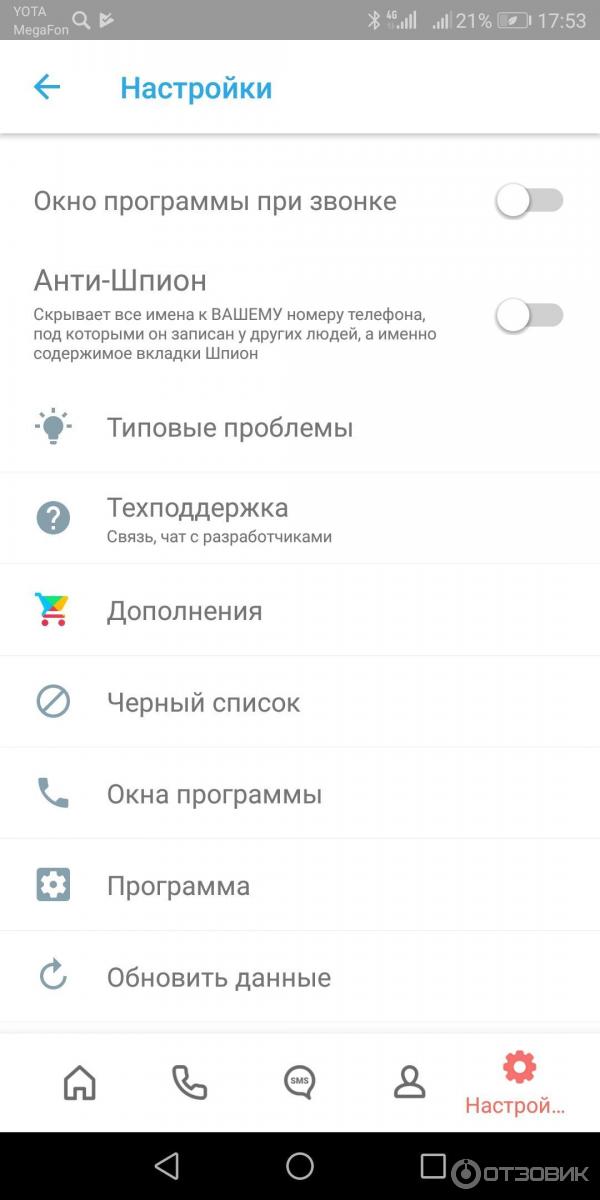
Task: Open Программа settings
Action: click(178, 886)
